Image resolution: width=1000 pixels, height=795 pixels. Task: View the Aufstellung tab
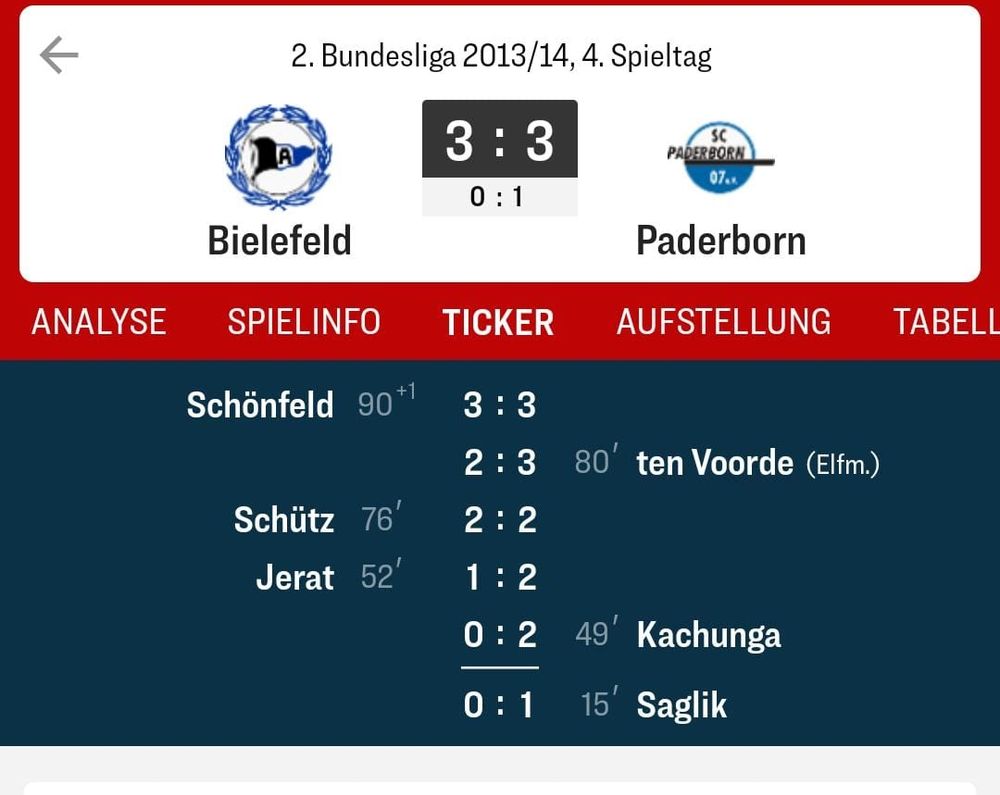click(x=723, y=322)
